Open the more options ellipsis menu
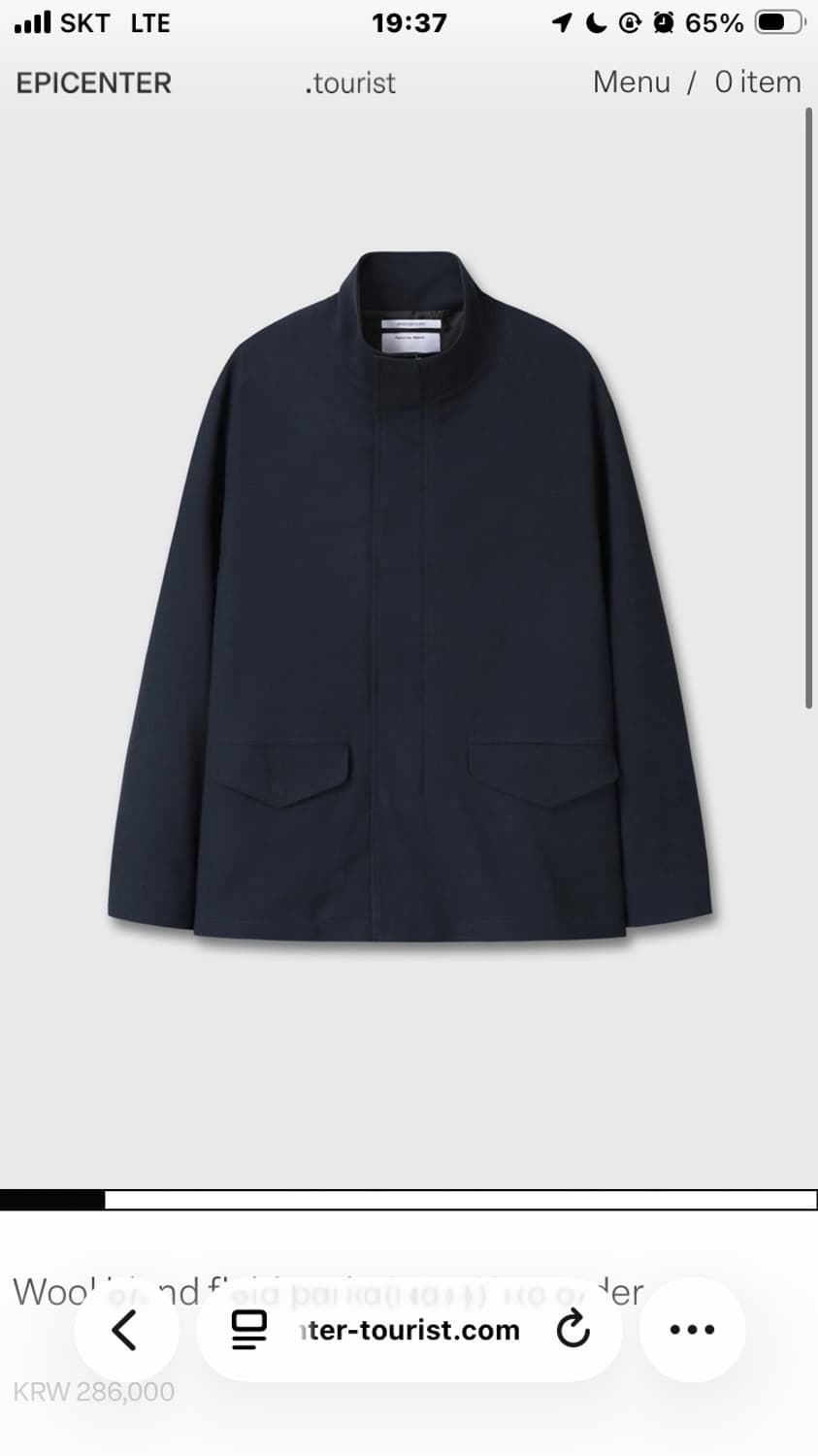The width and height of the screenshot is (818, 1456). click(691, 1330)
